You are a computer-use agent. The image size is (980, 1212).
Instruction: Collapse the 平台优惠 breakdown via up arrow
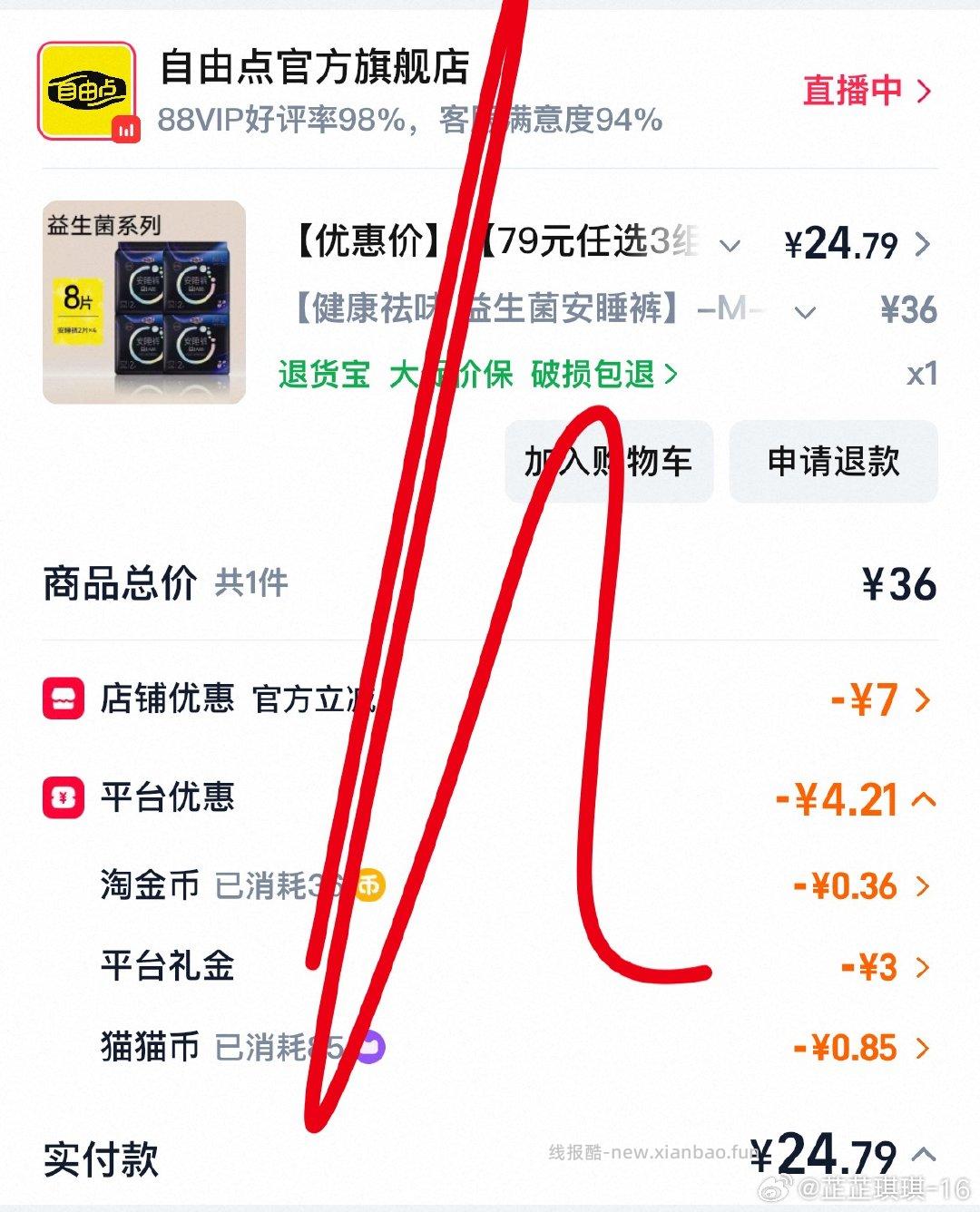(x=926, y=798)
